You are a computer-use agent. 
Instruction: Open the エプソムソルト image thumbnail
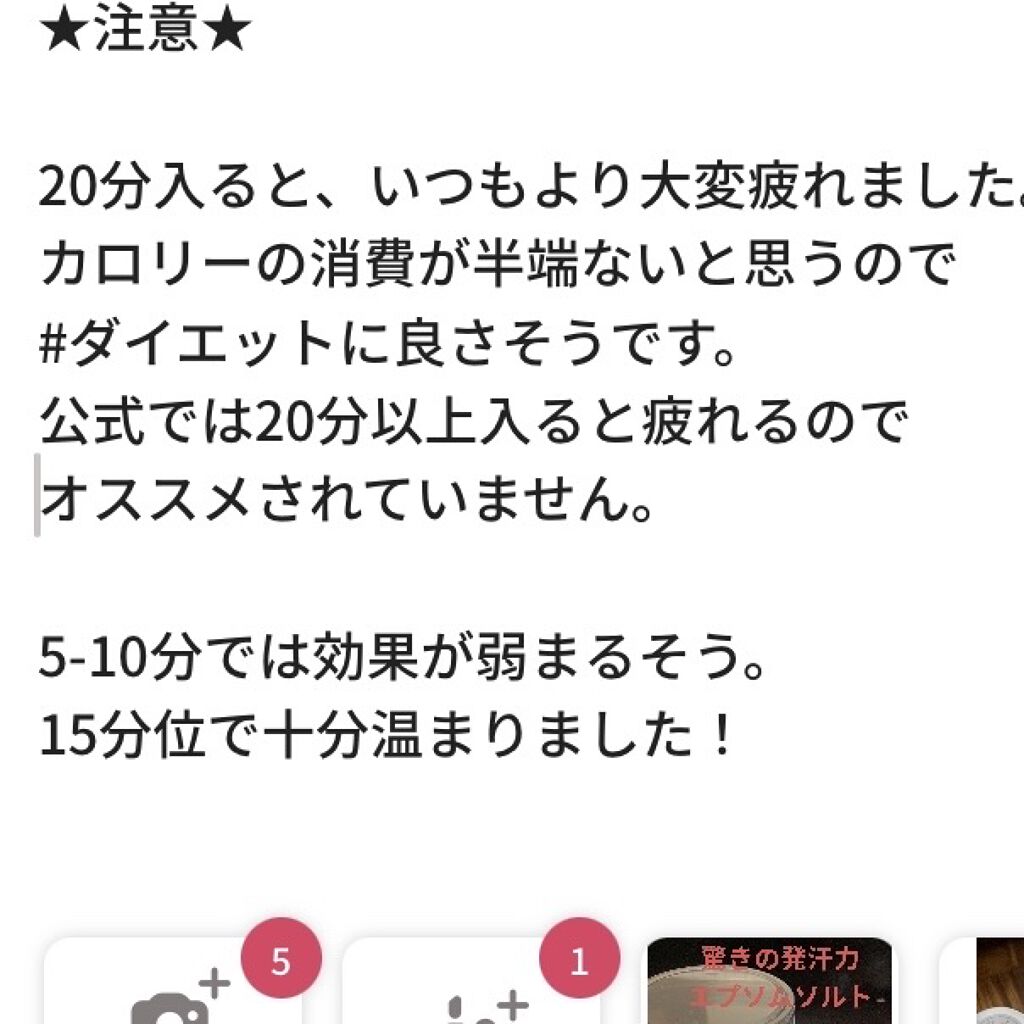point(769,981)
